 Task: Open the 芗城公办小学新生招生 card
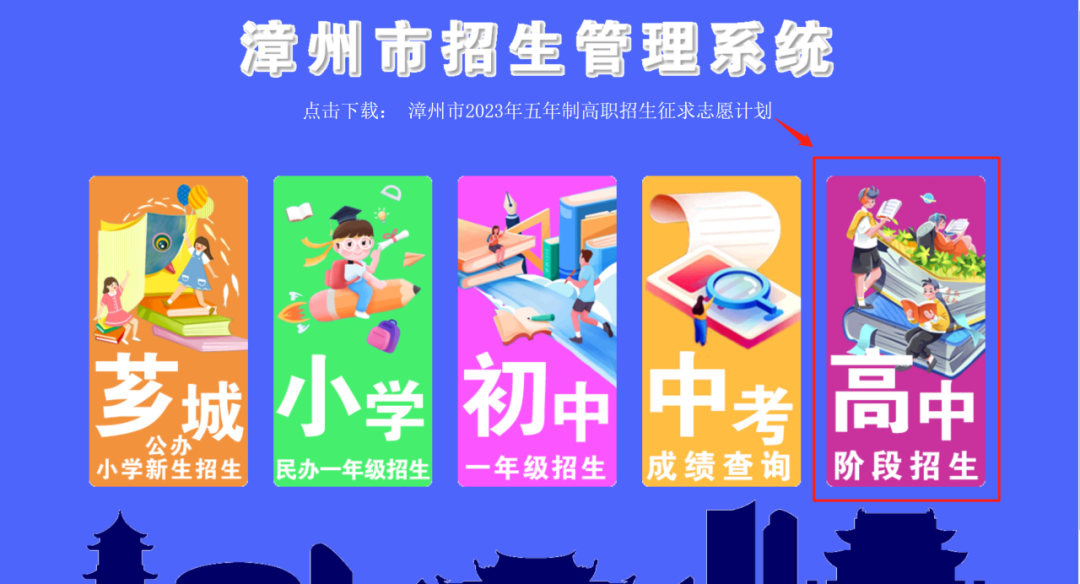(168, 331)
